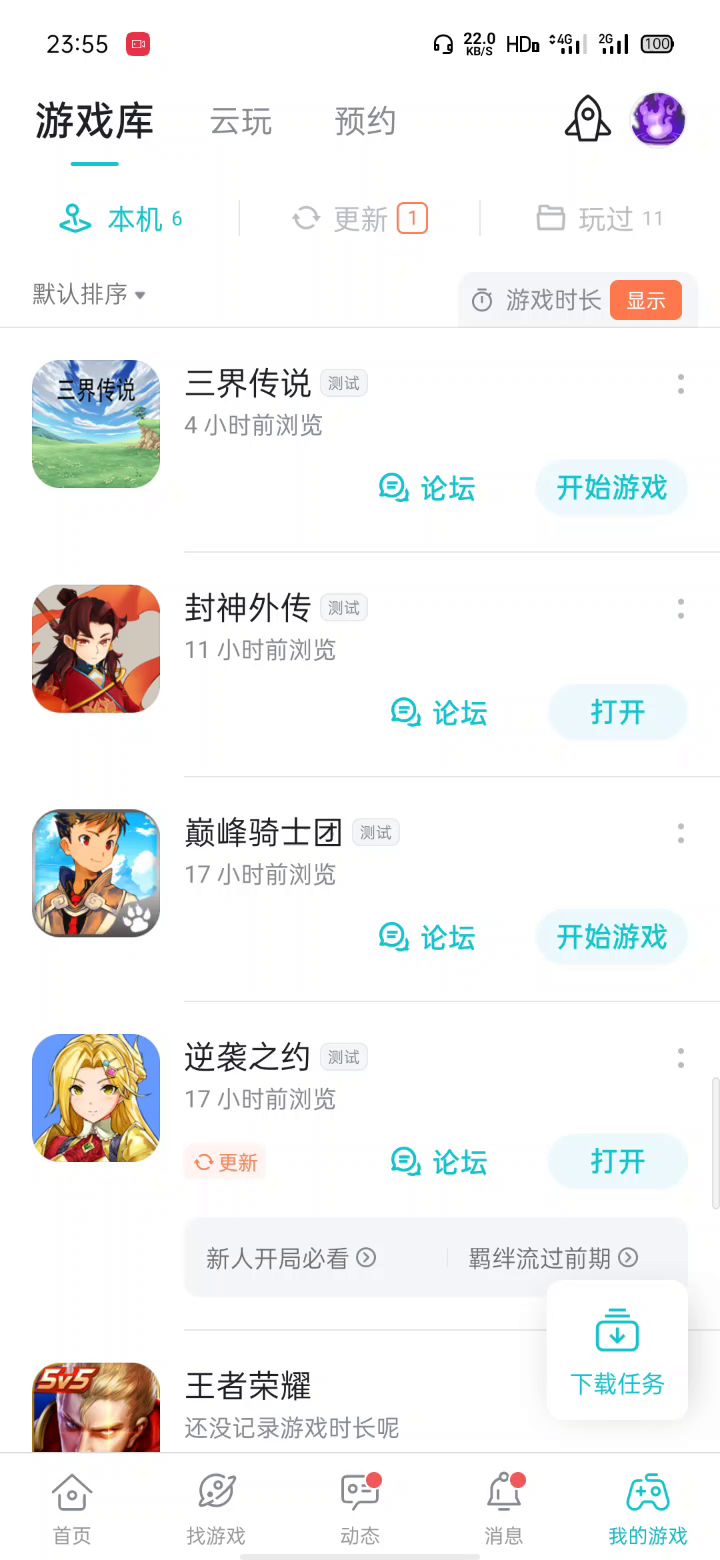Viewport: 720px width, 1560px height.
Task: Open the 消息 tab
Action: (504, 1508)
